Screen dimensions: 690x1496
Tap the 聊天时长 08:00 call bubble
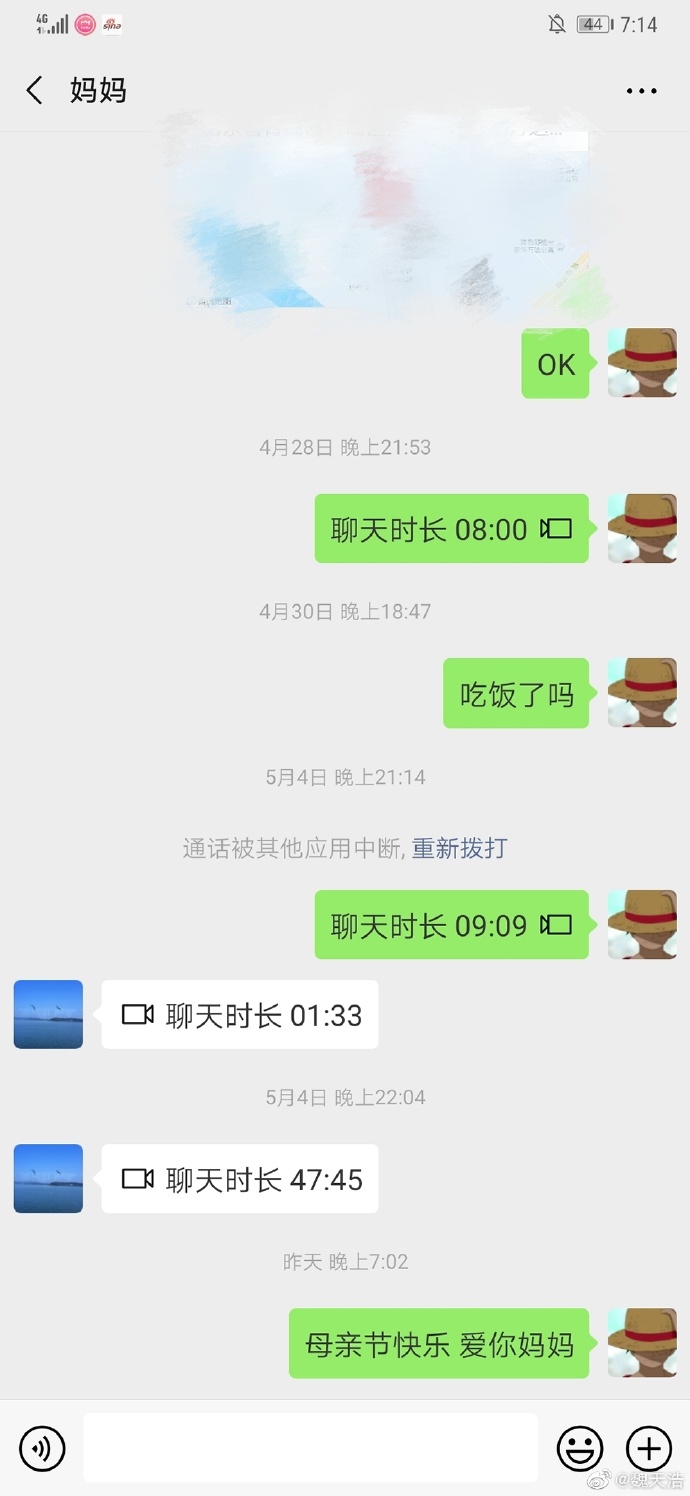click(451, 529)
